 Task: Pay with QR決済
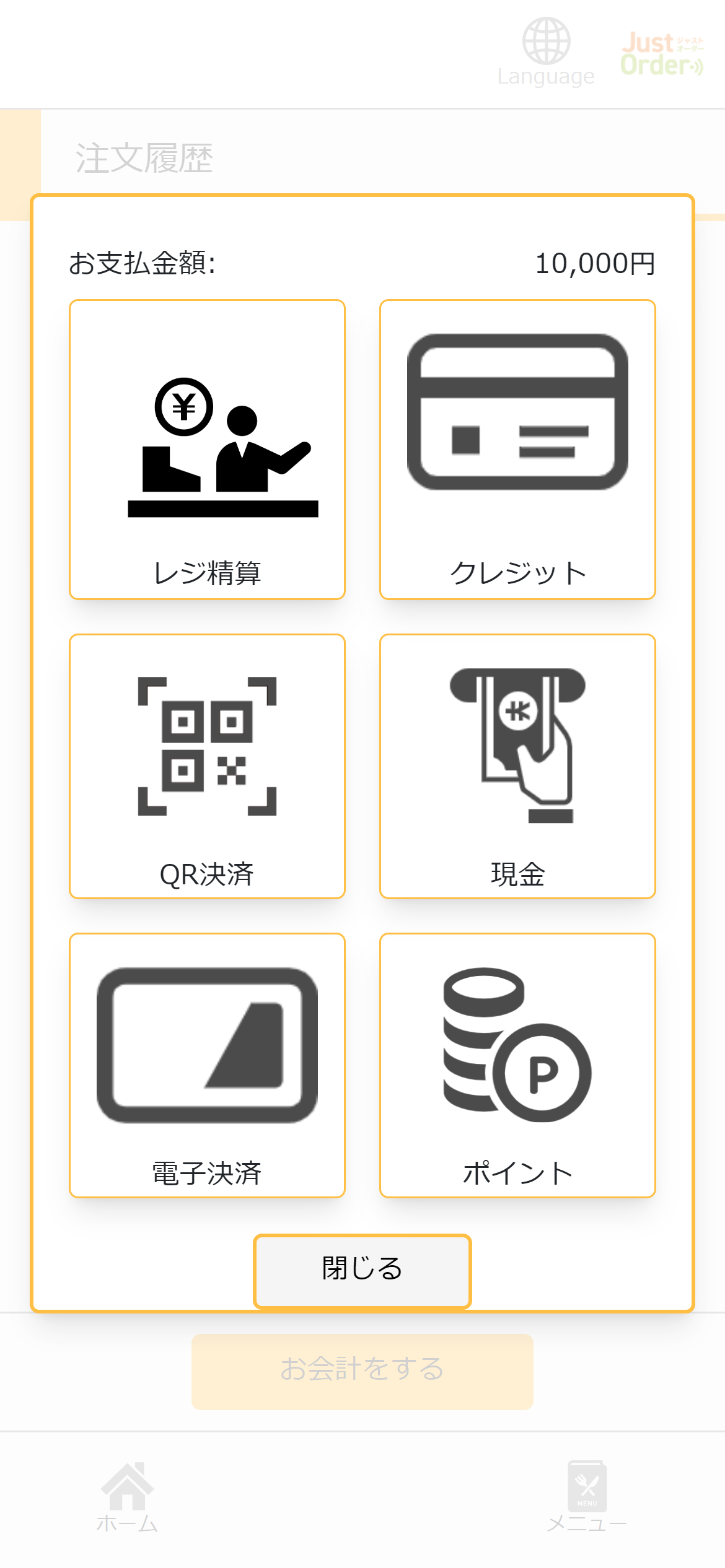pos(207,766)
